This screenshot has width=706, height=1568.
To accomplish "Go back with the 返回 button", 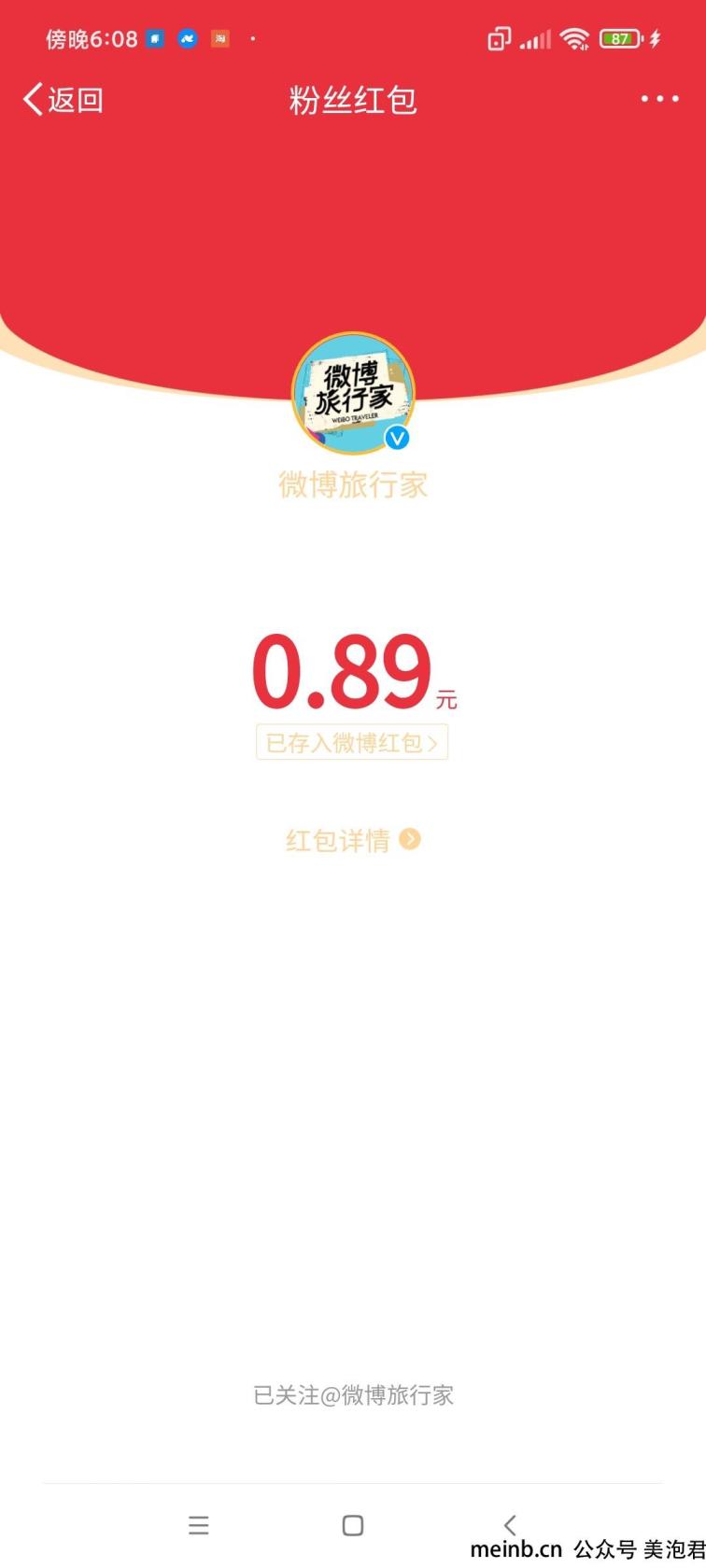I will pyautogui.click(x=63, y=99).
